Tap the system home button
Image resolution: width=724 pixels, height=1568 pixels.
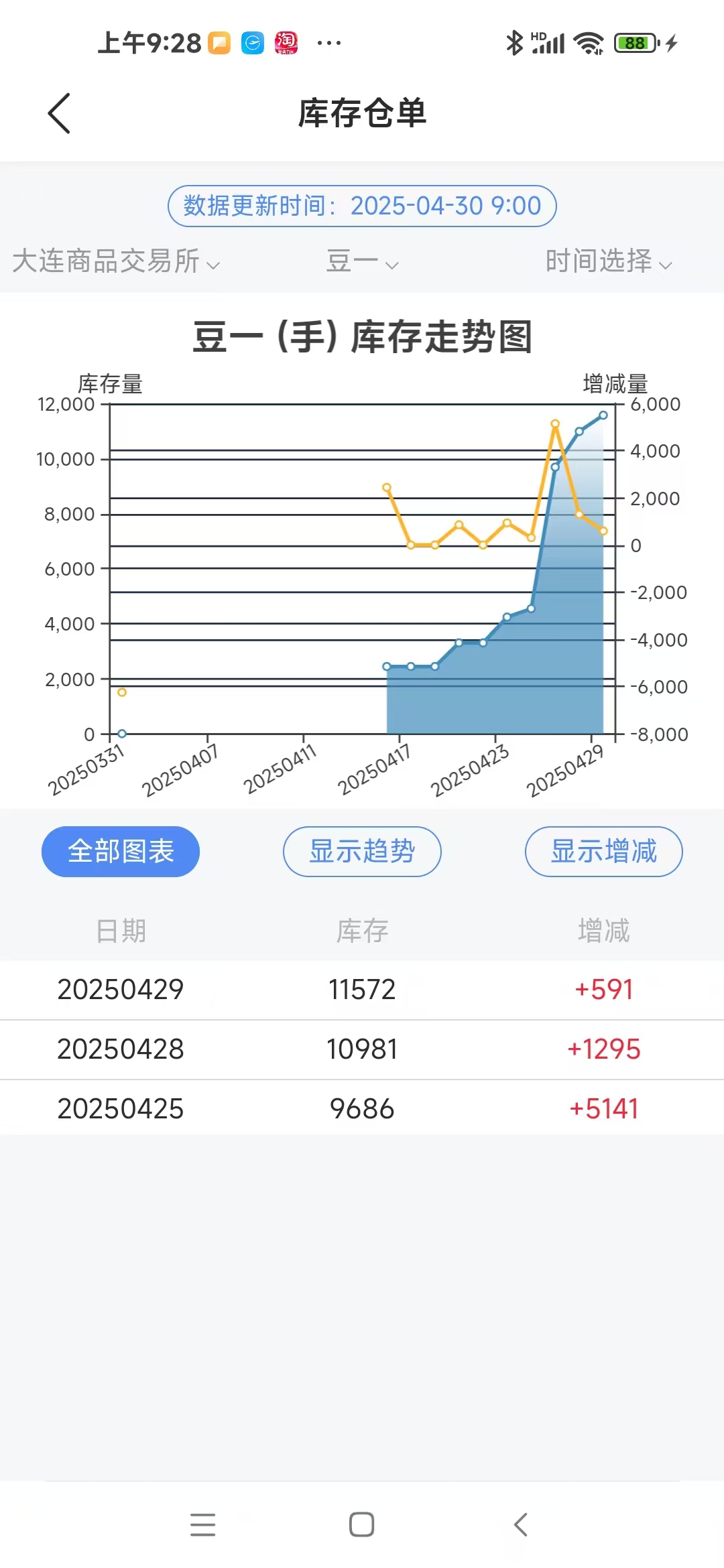point(362,1524)
